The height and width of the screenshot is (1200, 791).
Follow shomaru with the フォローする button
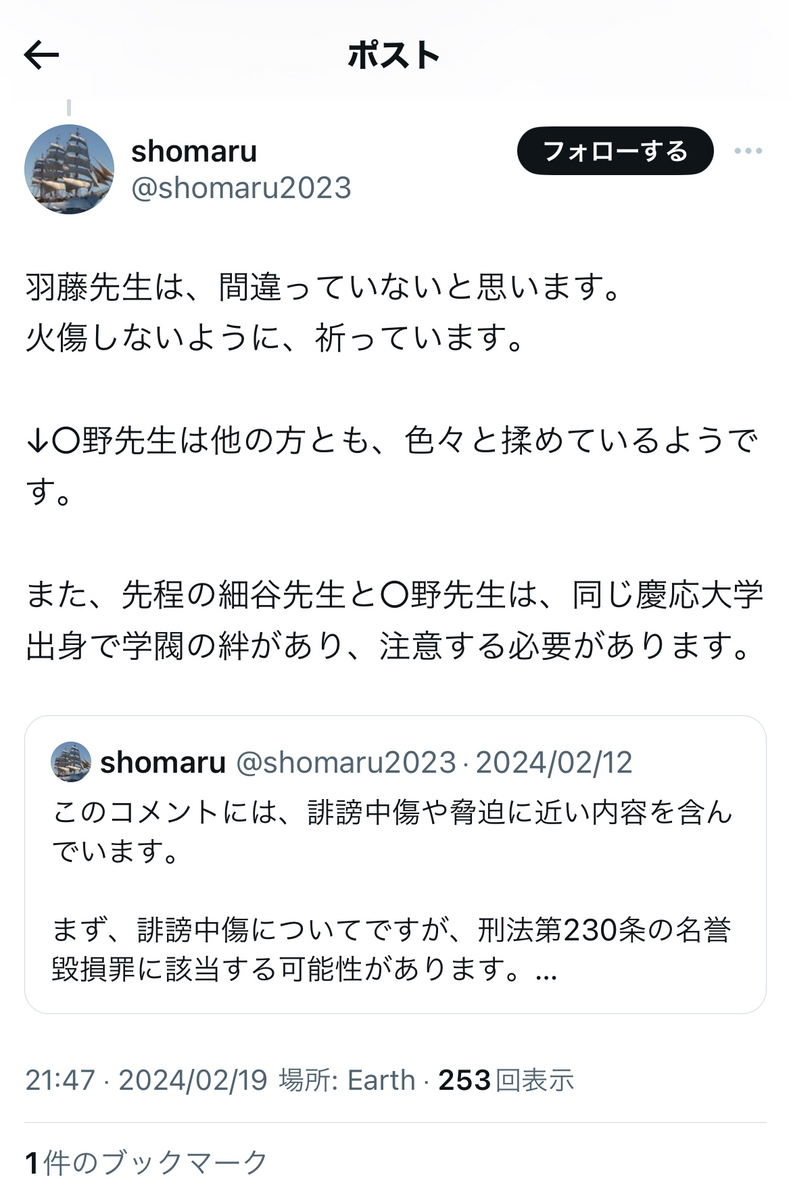[615, 151]
